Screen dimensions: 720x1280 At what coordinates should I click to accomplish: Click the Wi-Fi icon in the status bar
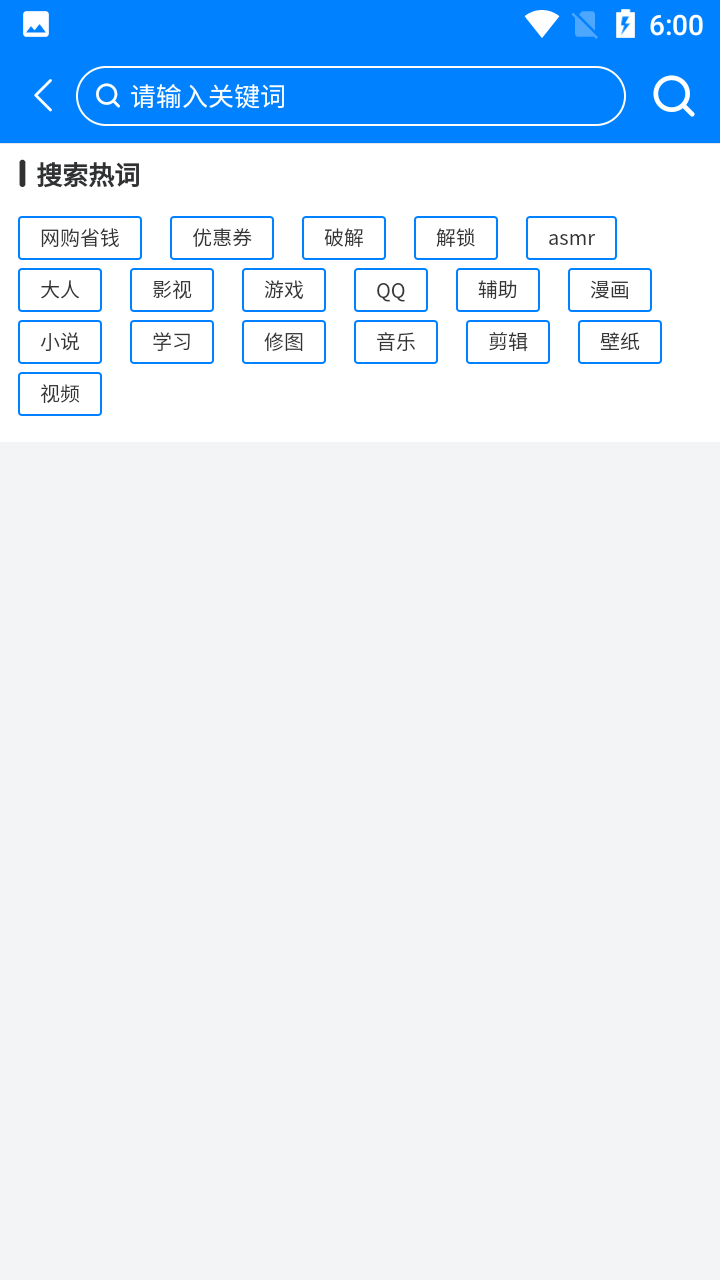[541, 23]
